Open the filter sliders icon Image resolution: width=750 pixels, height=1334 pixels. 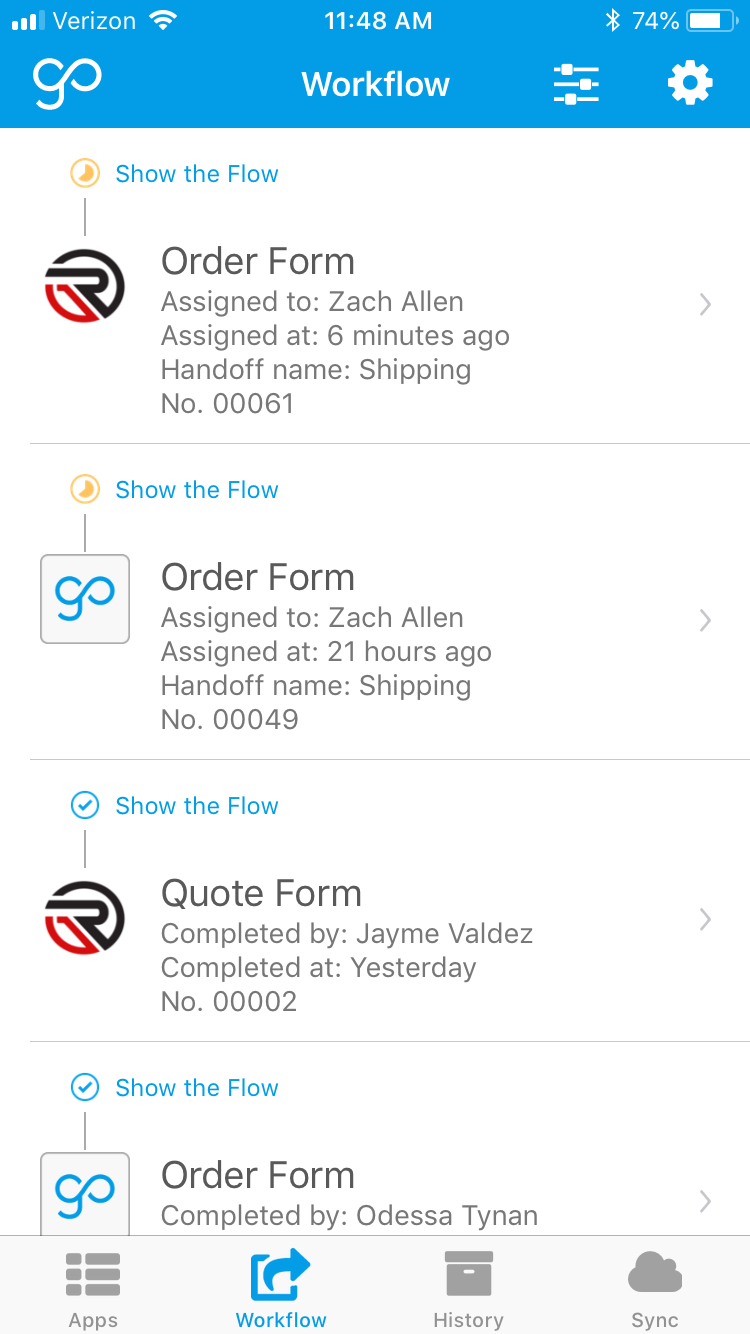(x=576, y=84)
